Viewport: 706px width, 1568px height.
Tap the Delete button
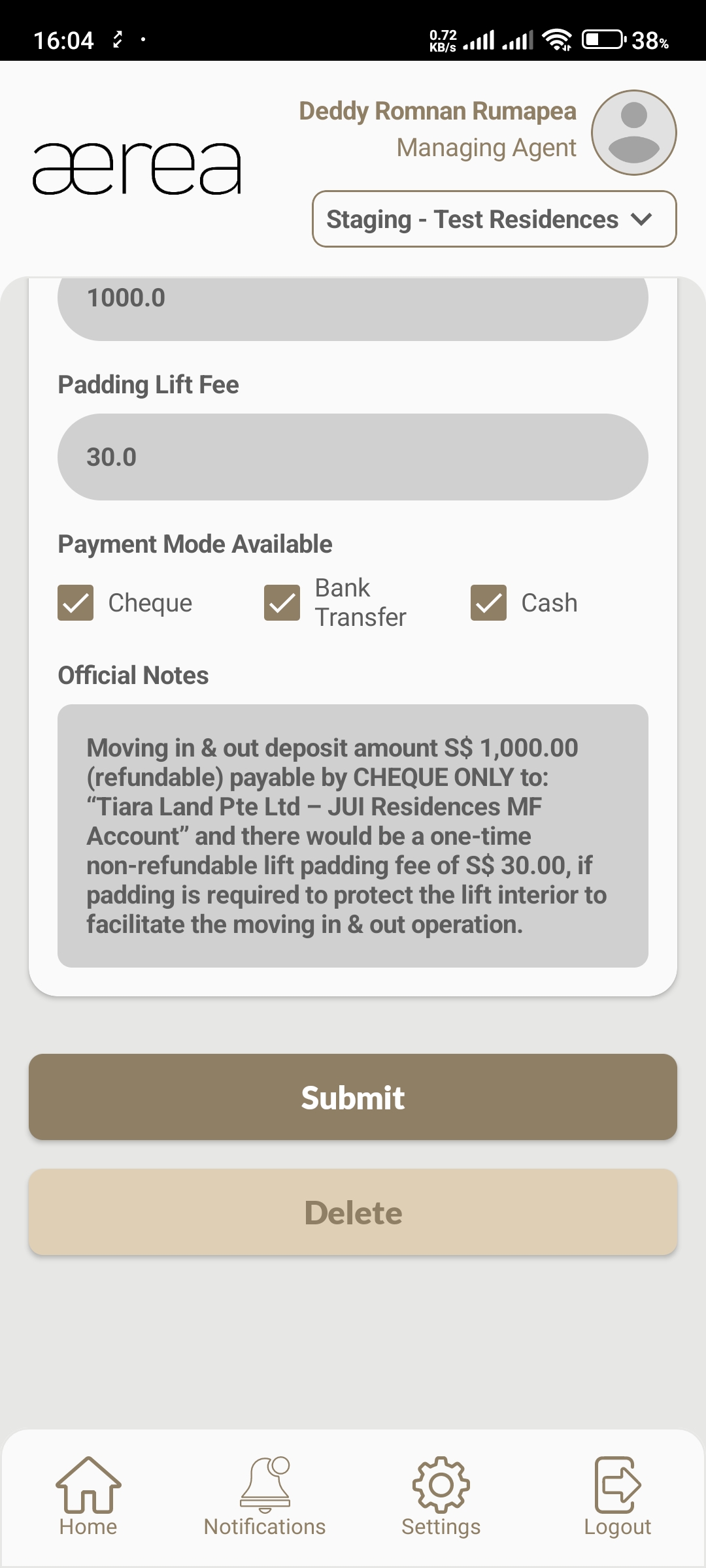click(x=353, y=1213)
